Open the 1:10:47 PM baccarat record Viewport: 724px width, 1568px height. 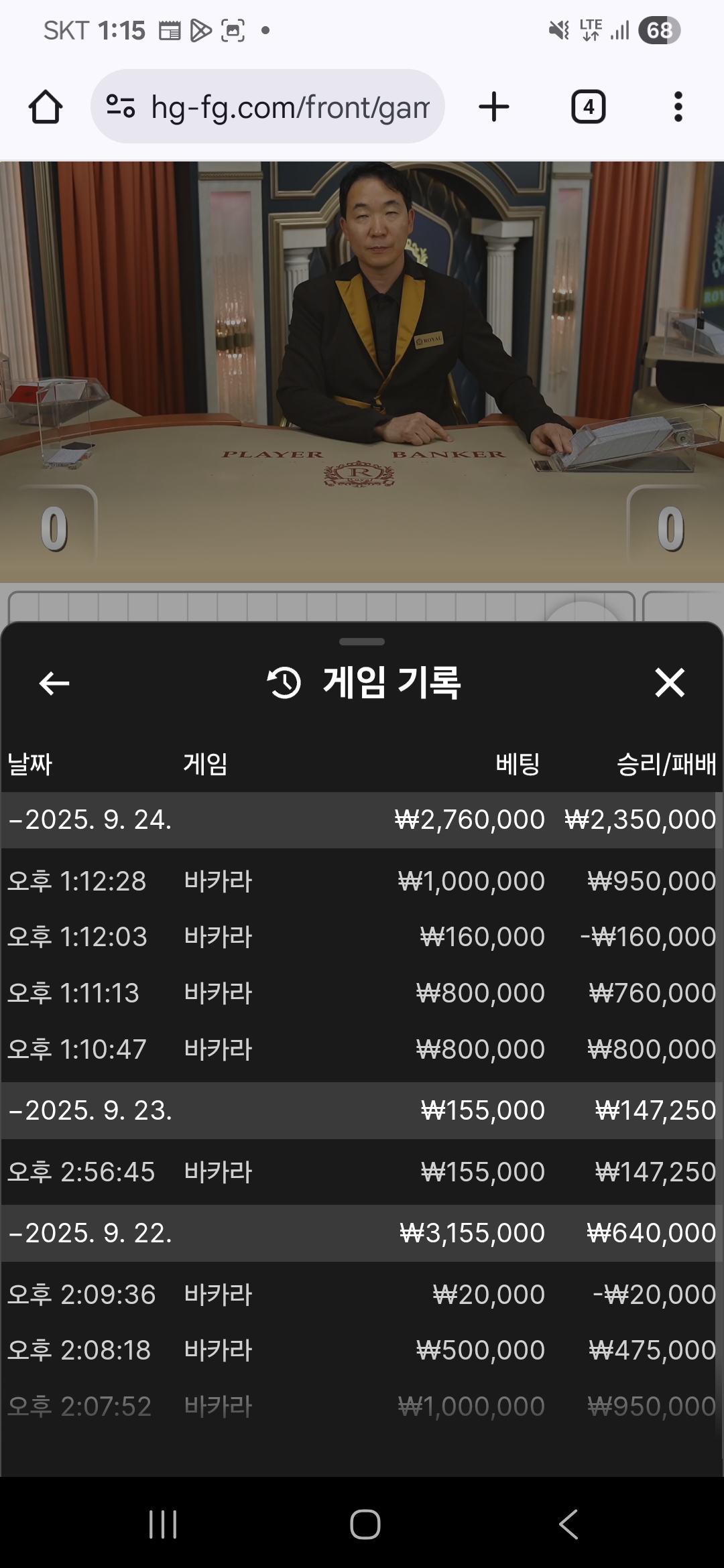coord(362,1049)
